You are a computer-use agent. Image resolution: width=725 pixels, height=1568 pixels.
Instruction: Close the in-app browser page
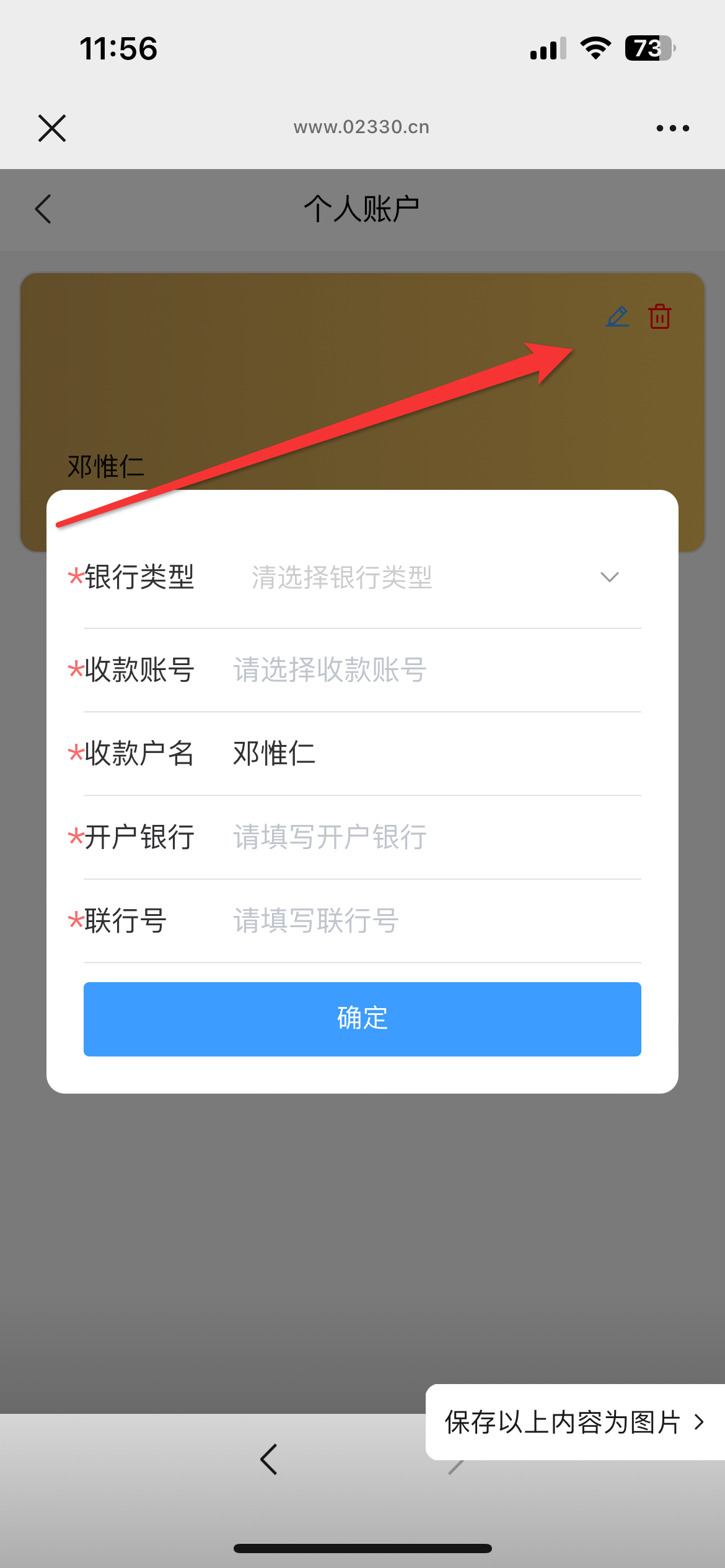(52, 128)
